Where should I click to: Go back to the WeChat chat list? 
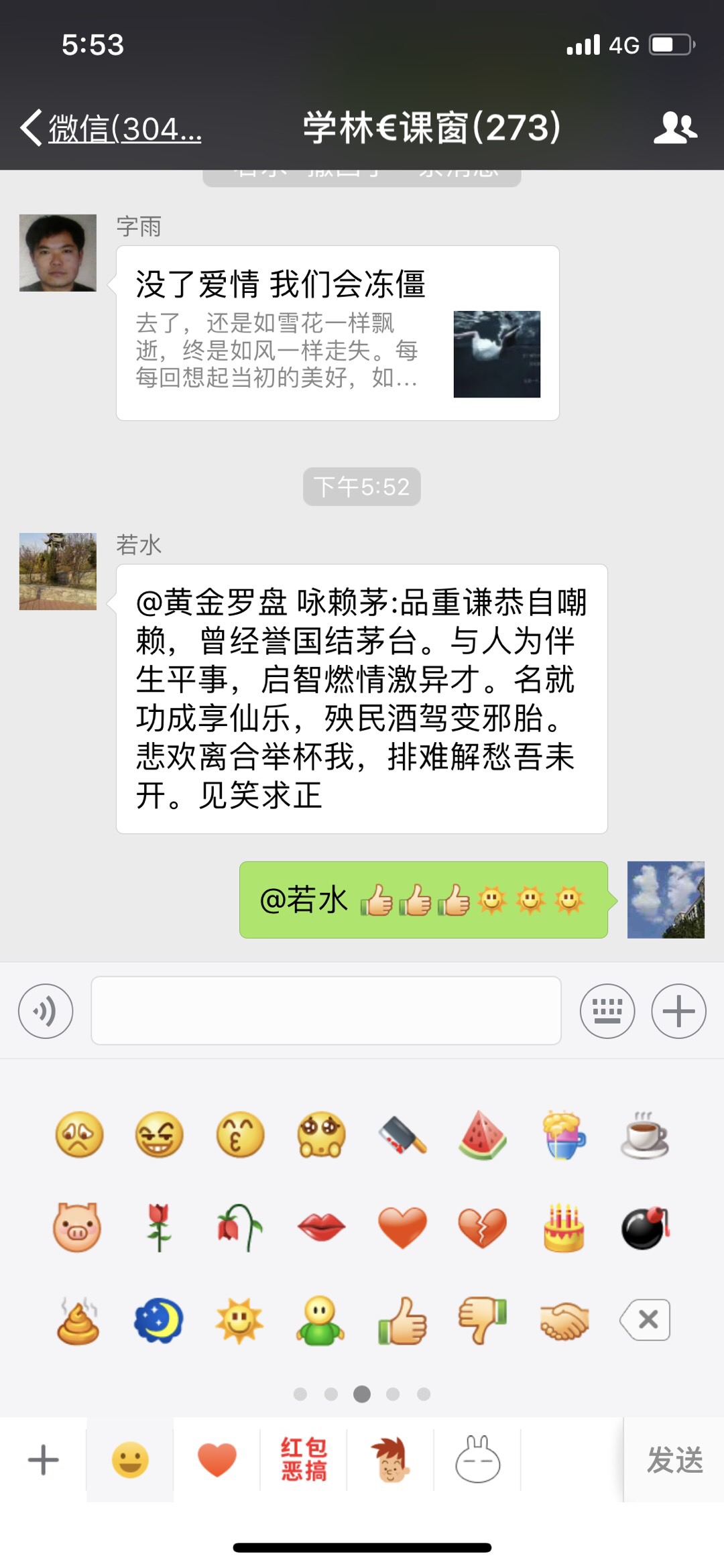click(x=111, y=128)
